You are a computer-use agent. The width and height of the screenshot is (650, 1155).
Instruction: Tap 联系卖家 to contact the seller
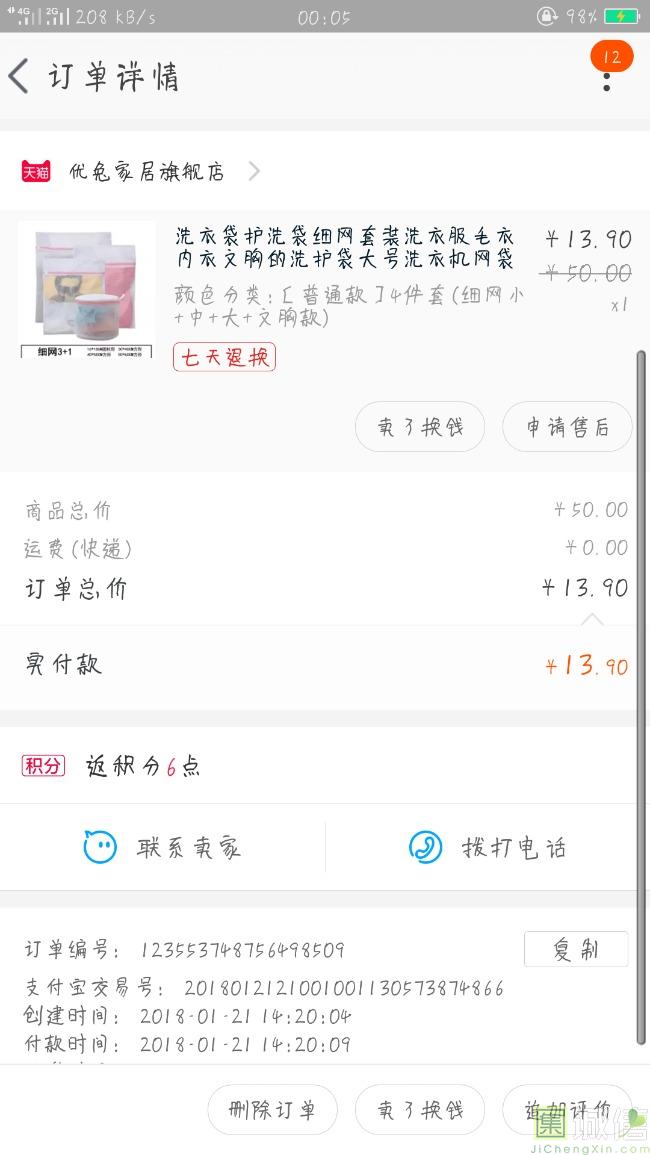[162, 848]
